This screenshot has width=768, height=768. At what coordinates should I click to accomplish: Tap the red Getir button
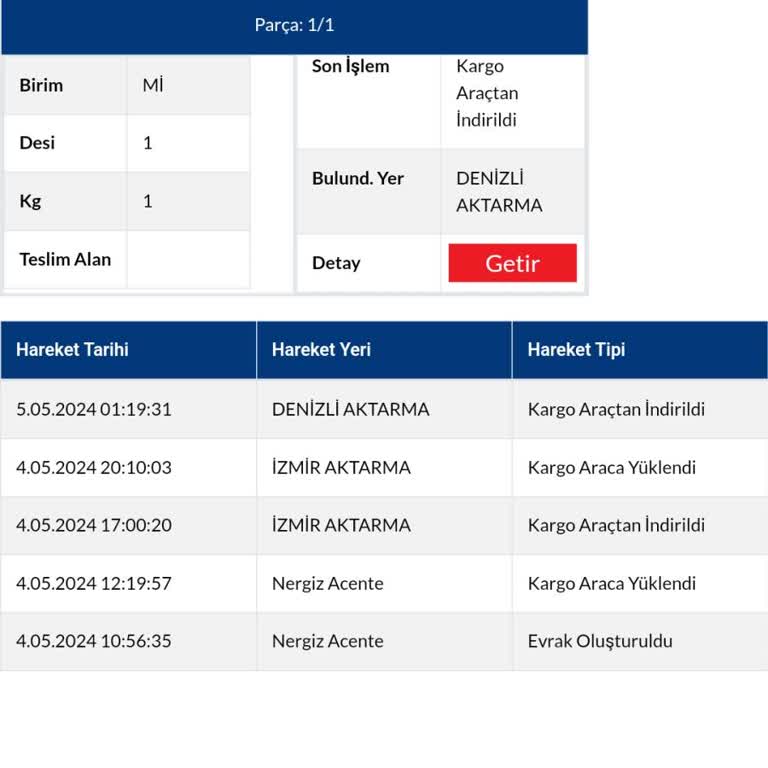click(x=512, y=263)
